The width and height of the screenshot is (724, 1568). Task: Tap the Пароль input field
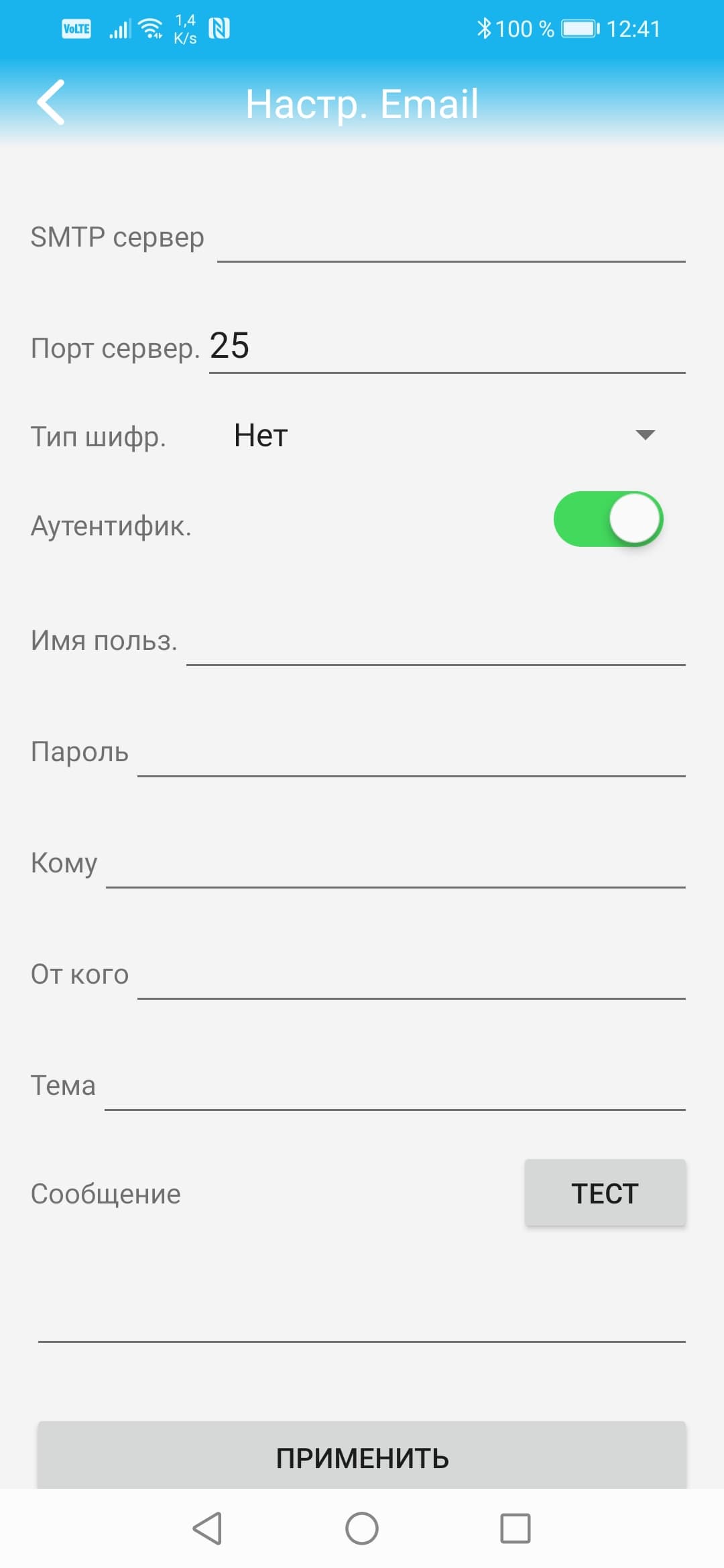[x=411, y=753]
